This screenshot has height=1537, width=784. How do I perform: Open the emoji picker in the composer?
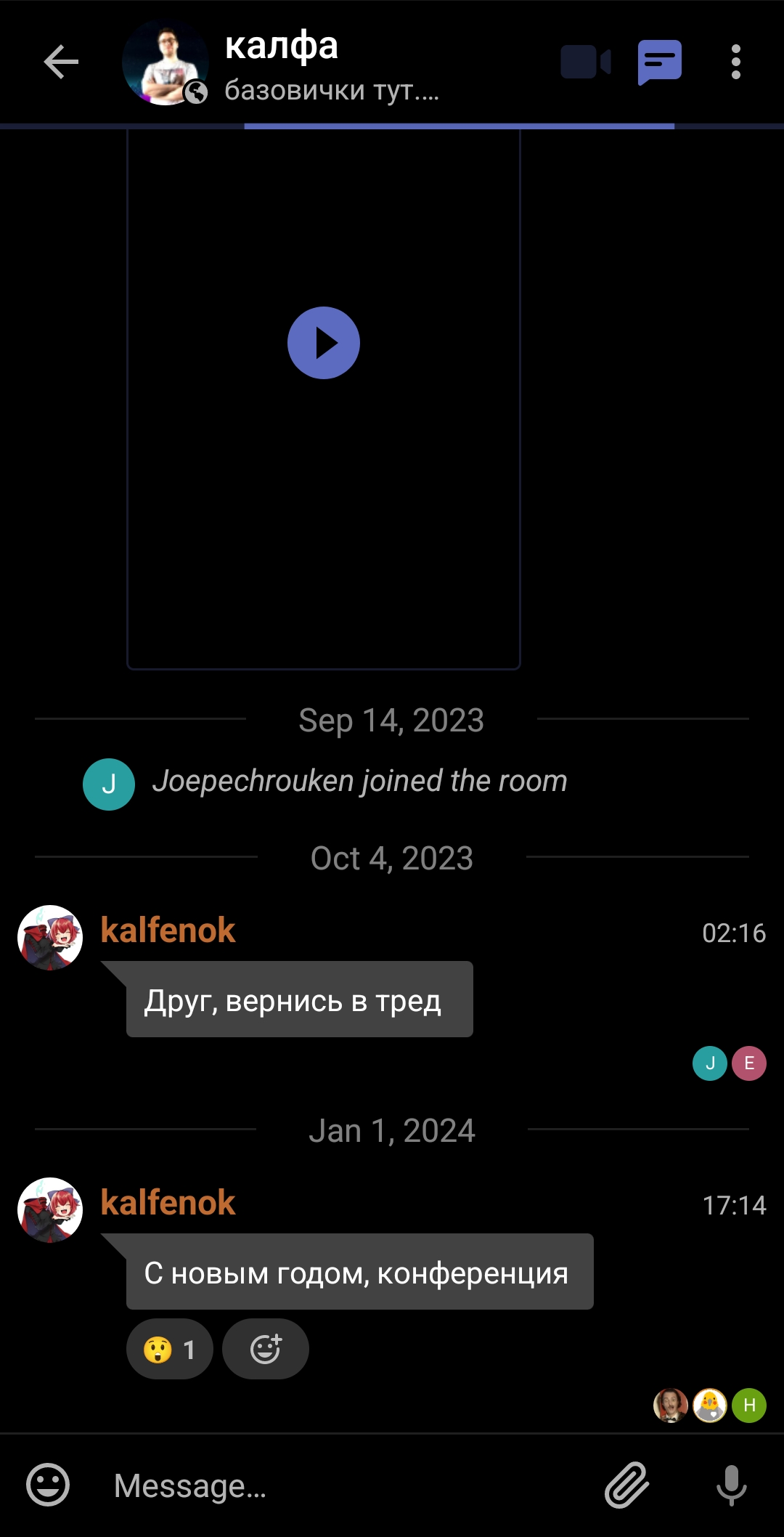point(48,1485)
